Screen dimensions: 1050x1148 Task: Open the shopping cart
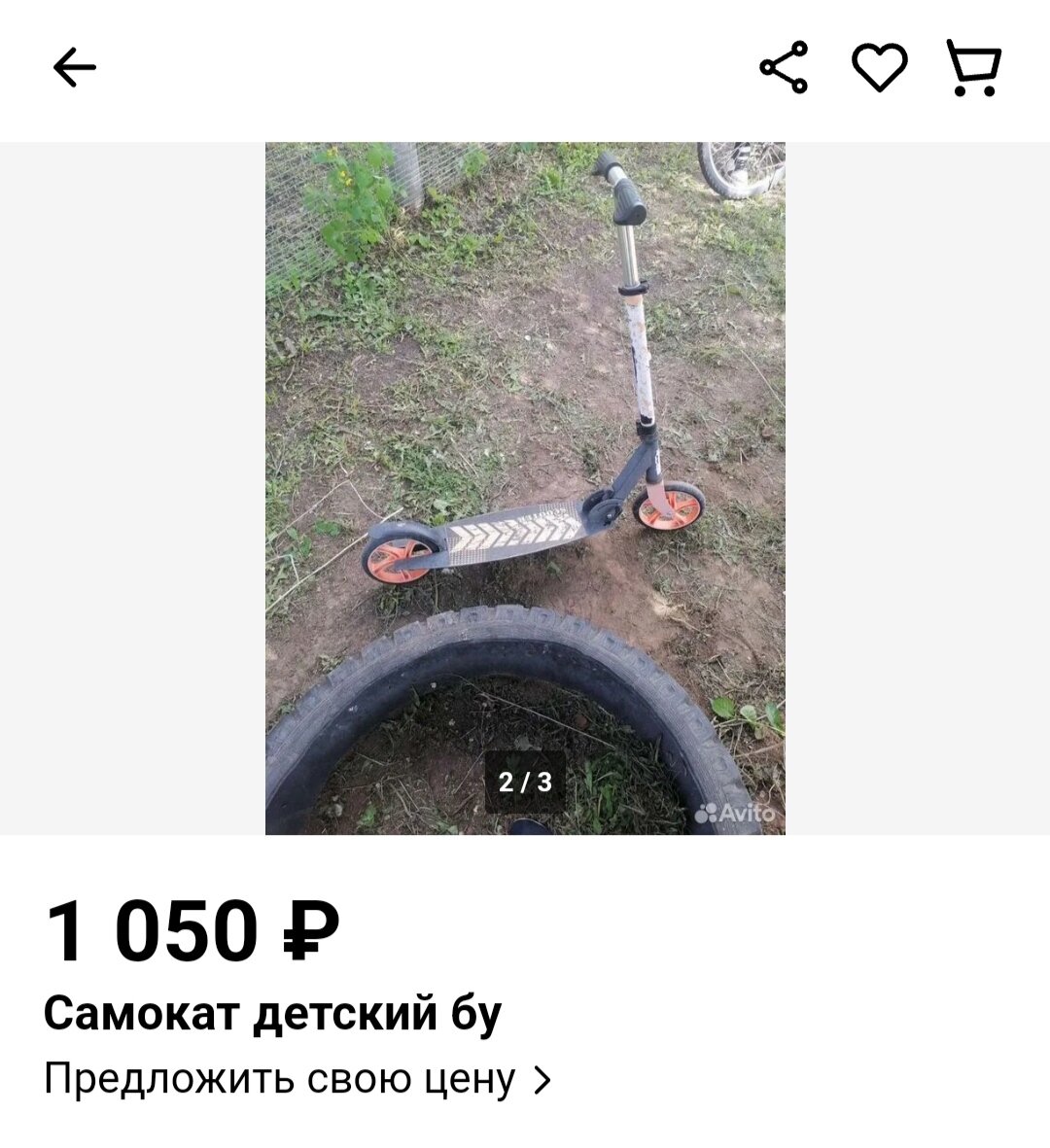[x=973, y=67]
